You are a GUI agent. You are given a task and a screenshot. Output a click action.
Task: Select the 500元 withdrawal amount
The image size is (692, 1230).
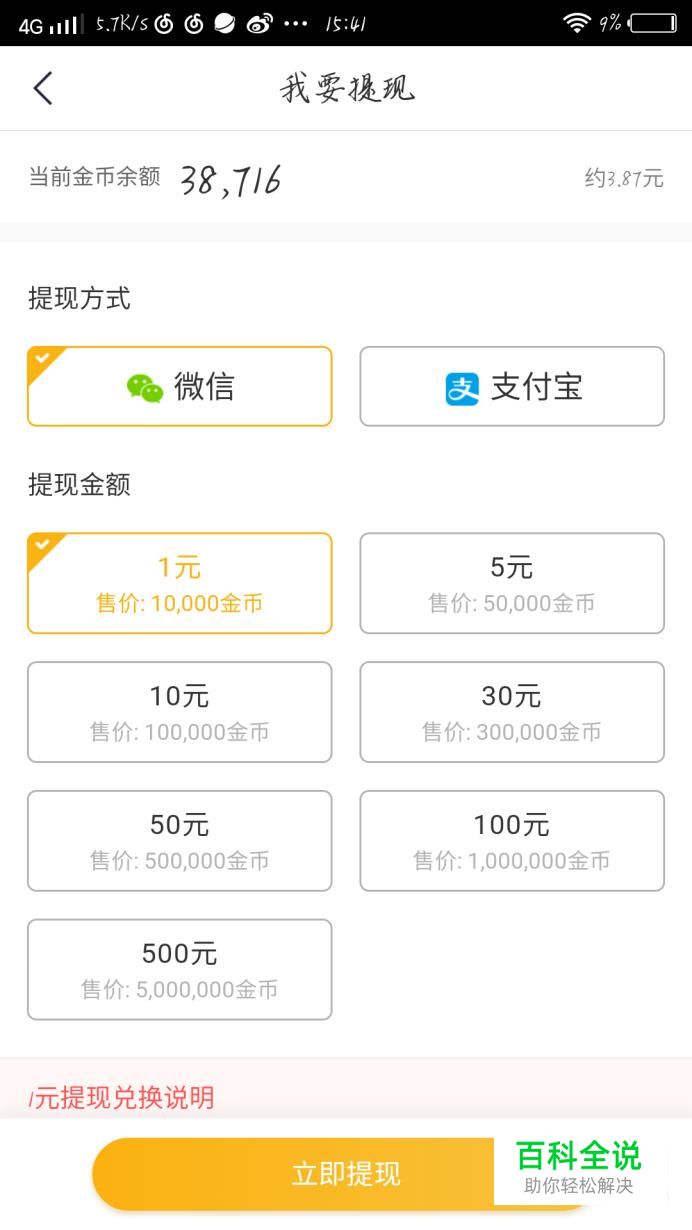pyautogui.click(x=180, y=970)
